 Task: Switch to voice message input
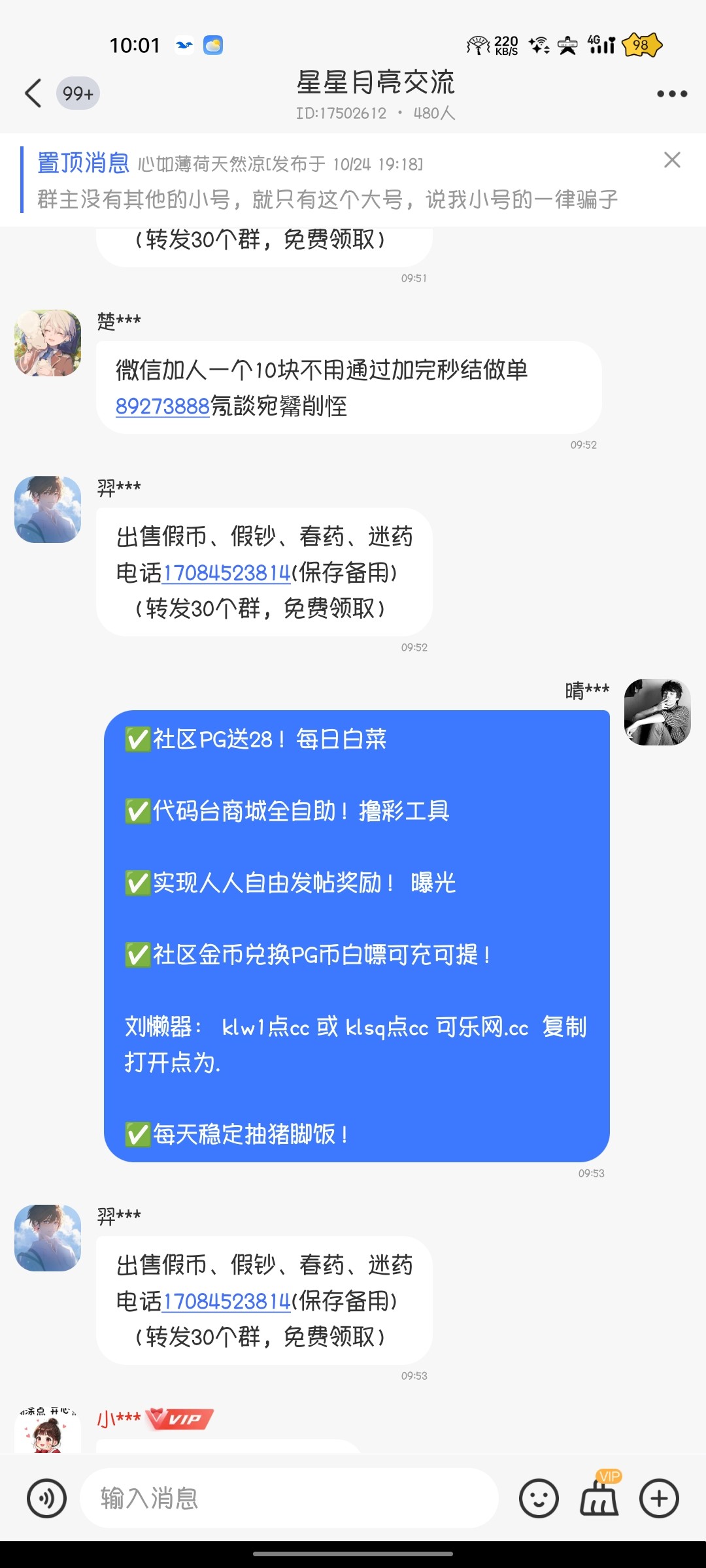(46, 1498)
